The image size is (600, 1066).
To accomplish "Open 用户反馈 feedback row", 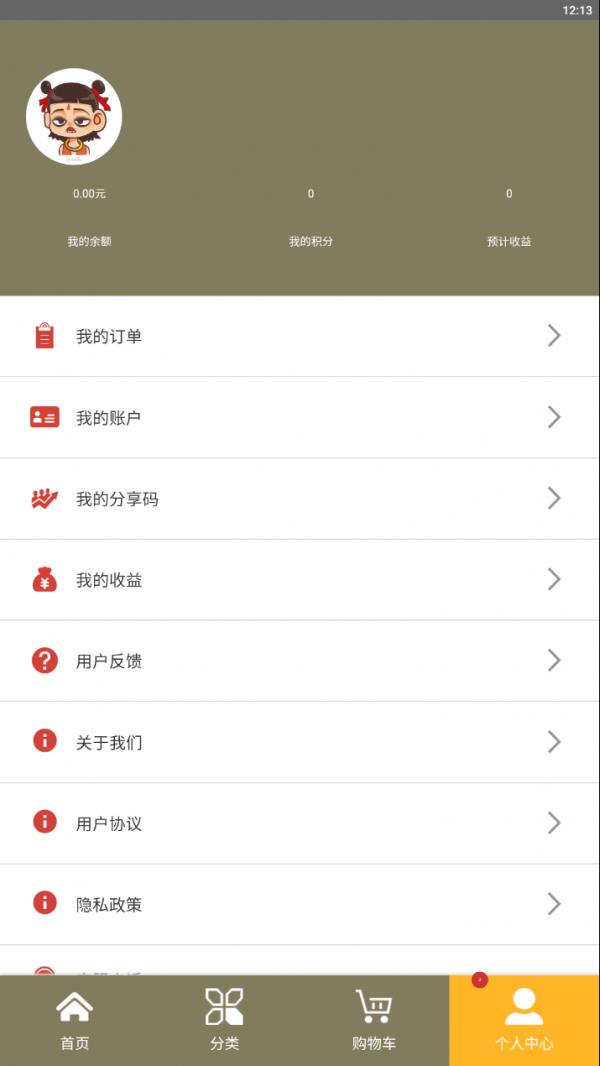I will [x=300, y=660].
